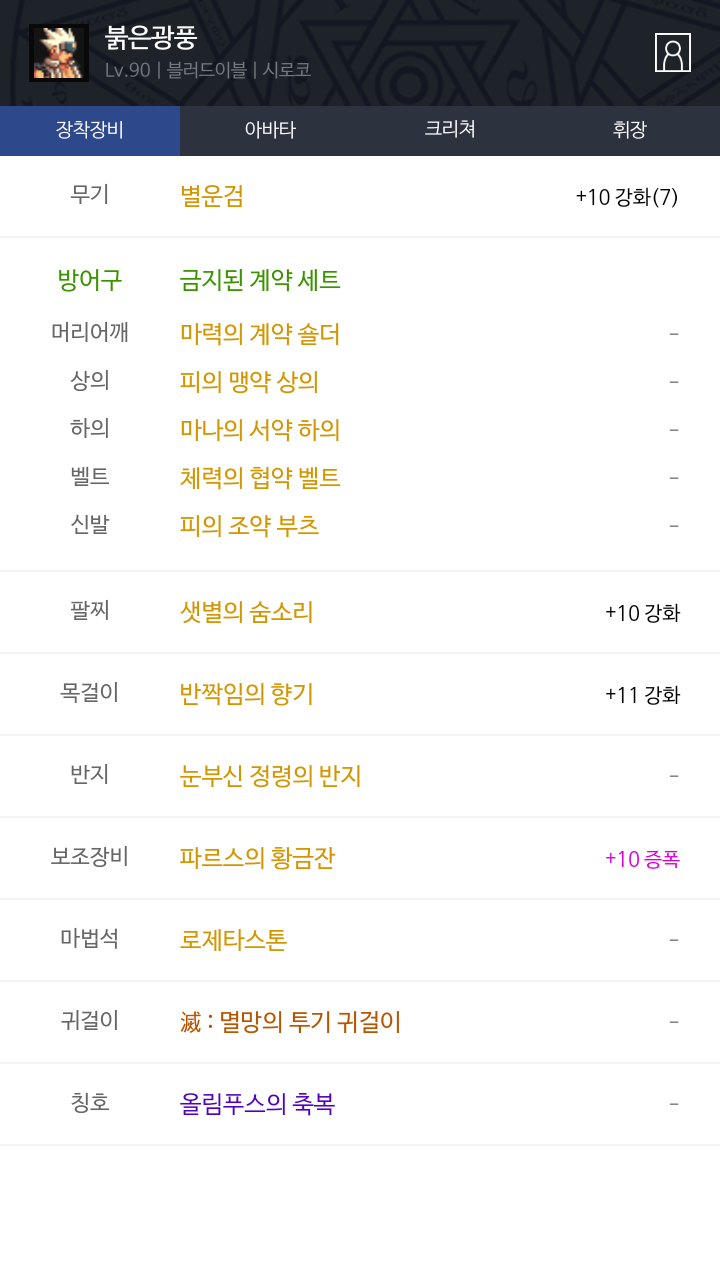Open sub-equipment 파르스의 황금잔

(257, 858)
